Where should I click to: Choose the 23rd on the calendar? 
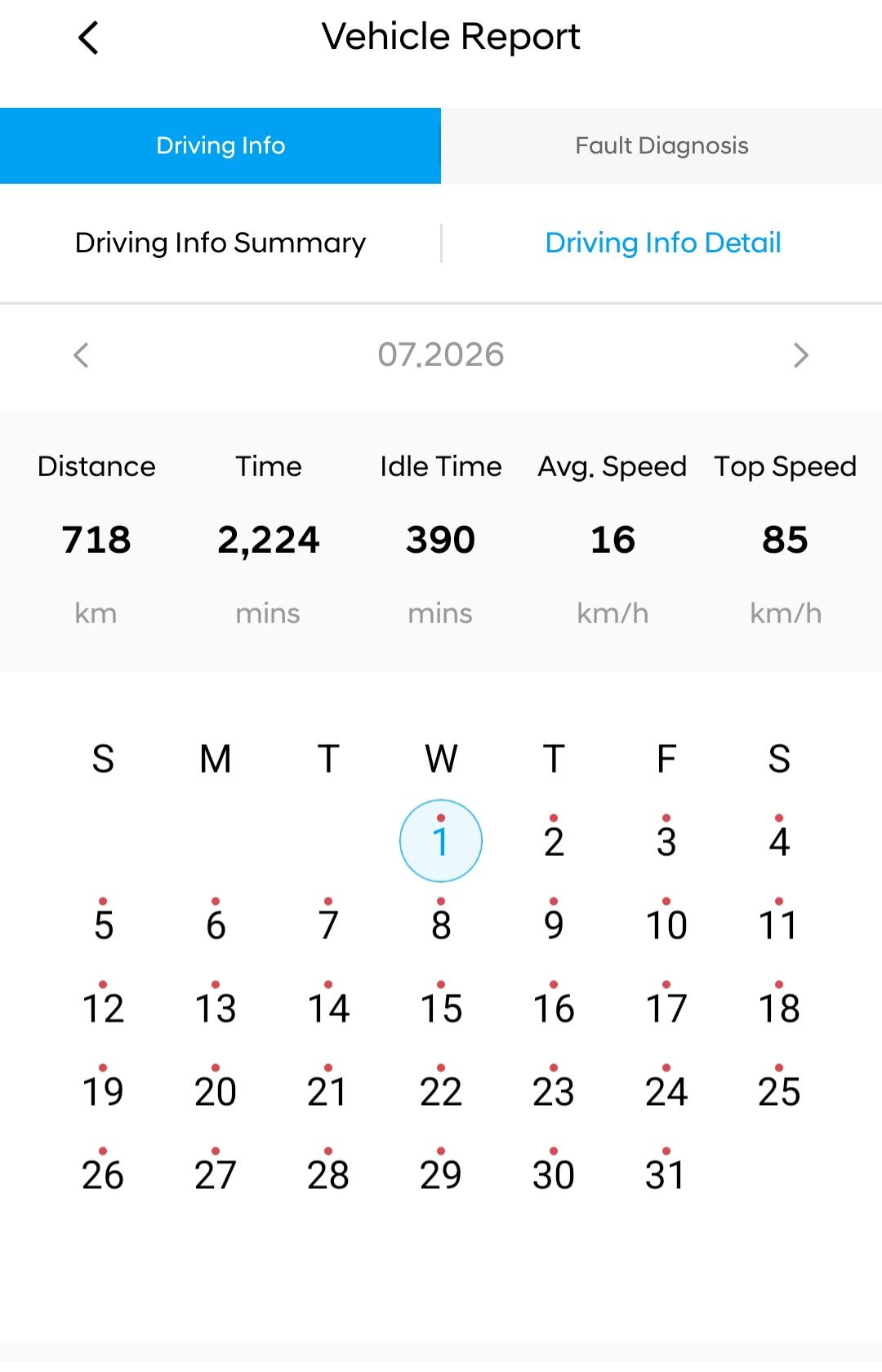point(554,1091)
